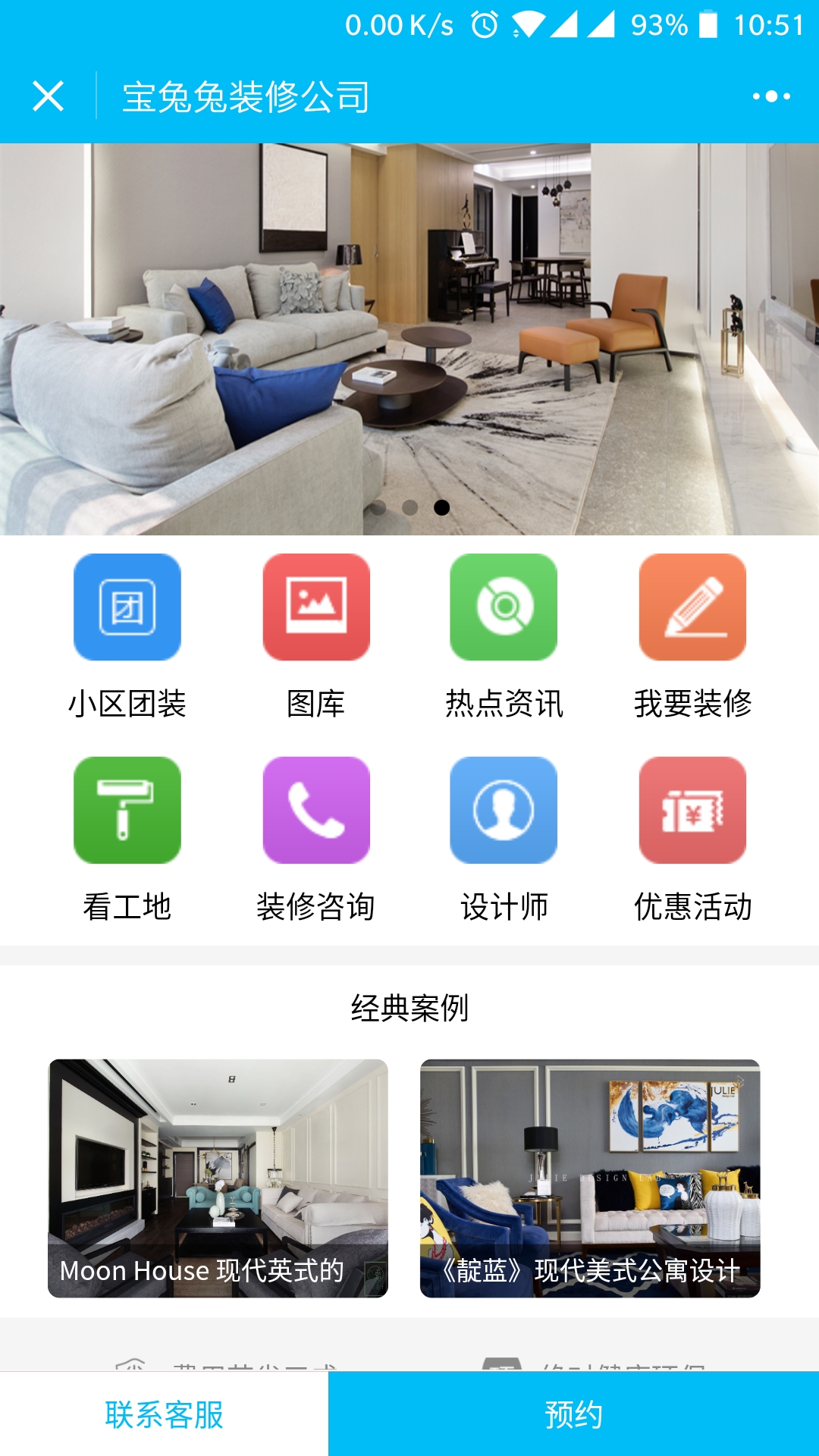Open the three-dot overflow menu
This screenshot has height=1456, width=819.
pyautogui.click(x=771, y=96)
